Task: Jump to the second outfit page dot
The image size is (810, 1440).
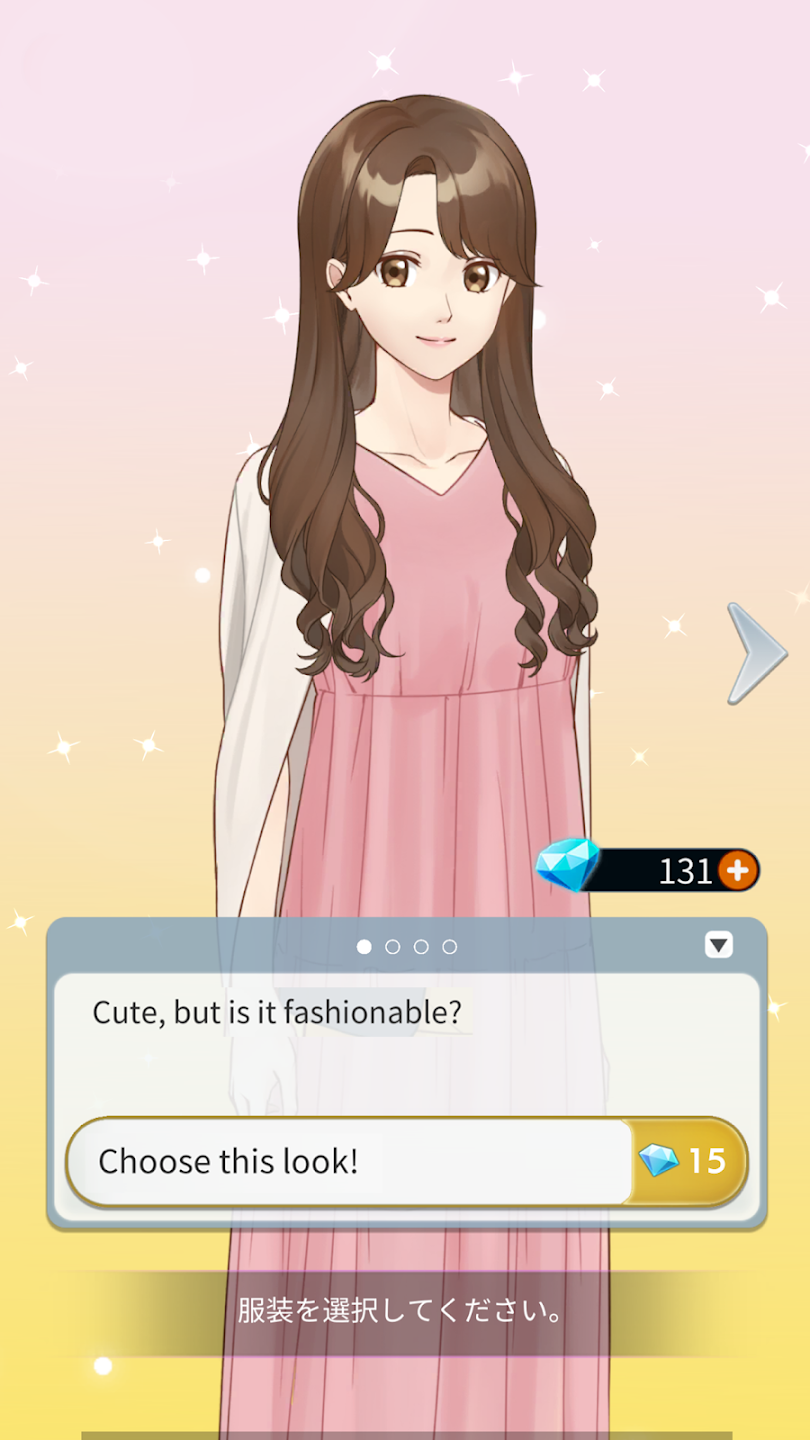Action: pos(392,946)
